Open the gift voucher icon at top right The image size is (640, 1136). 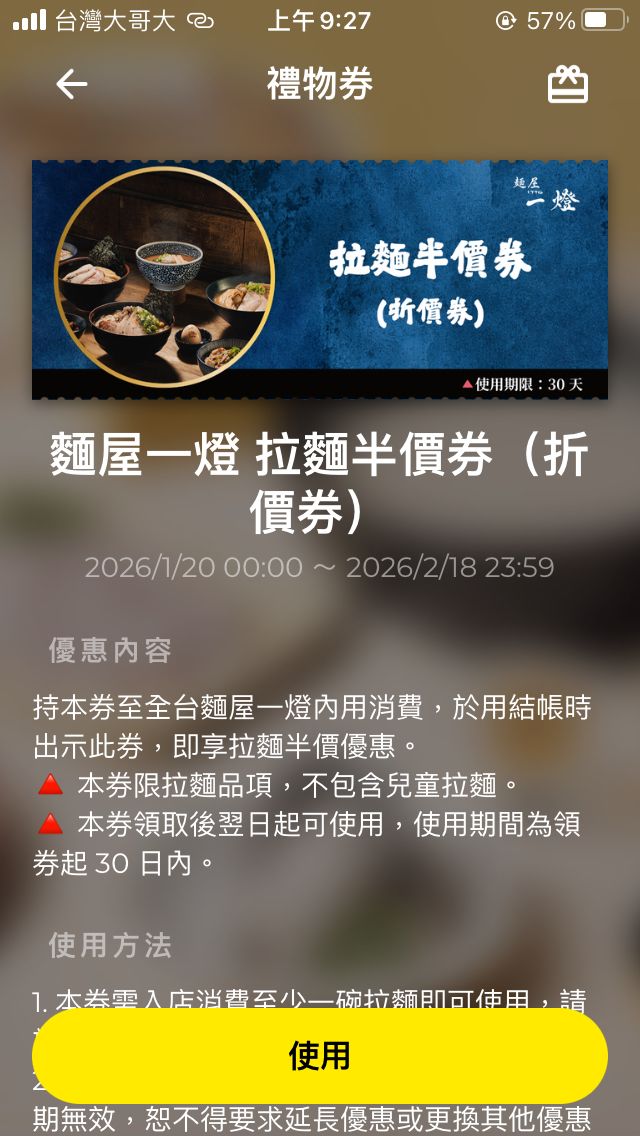(568, 85)
